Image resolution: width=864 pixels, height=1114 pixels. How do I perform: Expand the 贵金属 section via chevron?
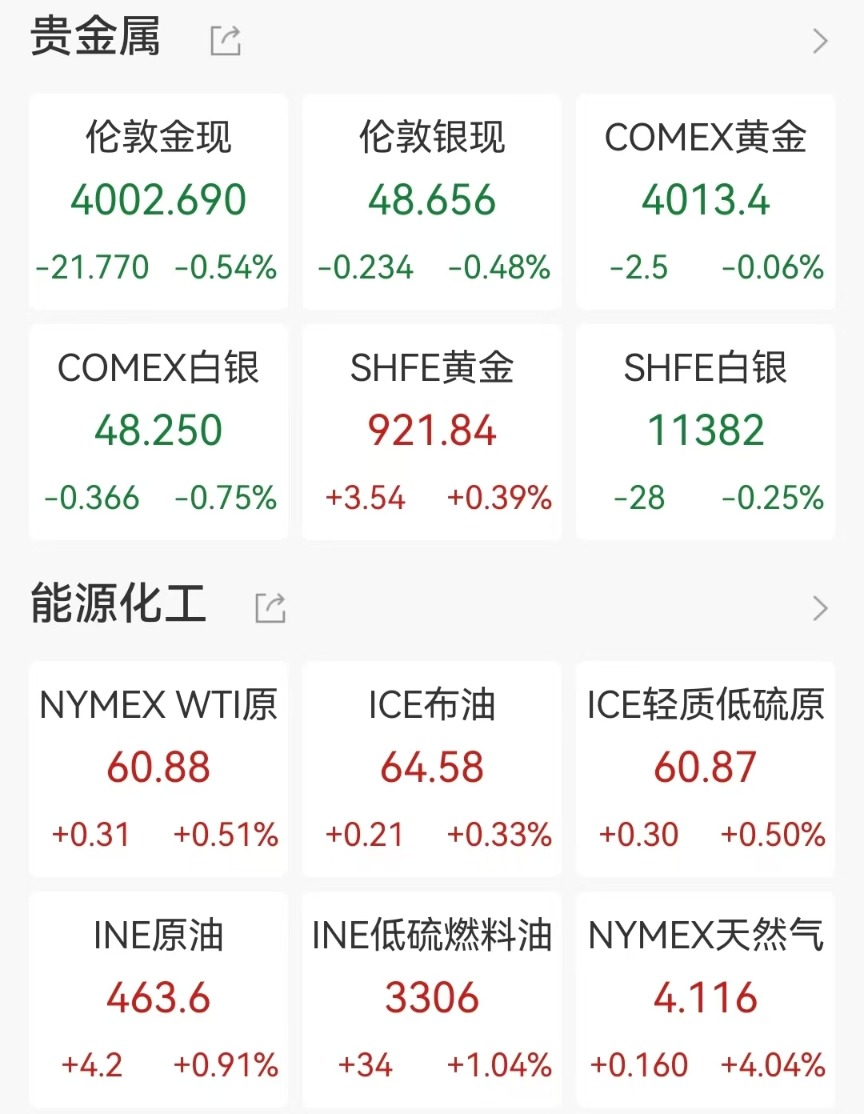[x=820, y=41]
